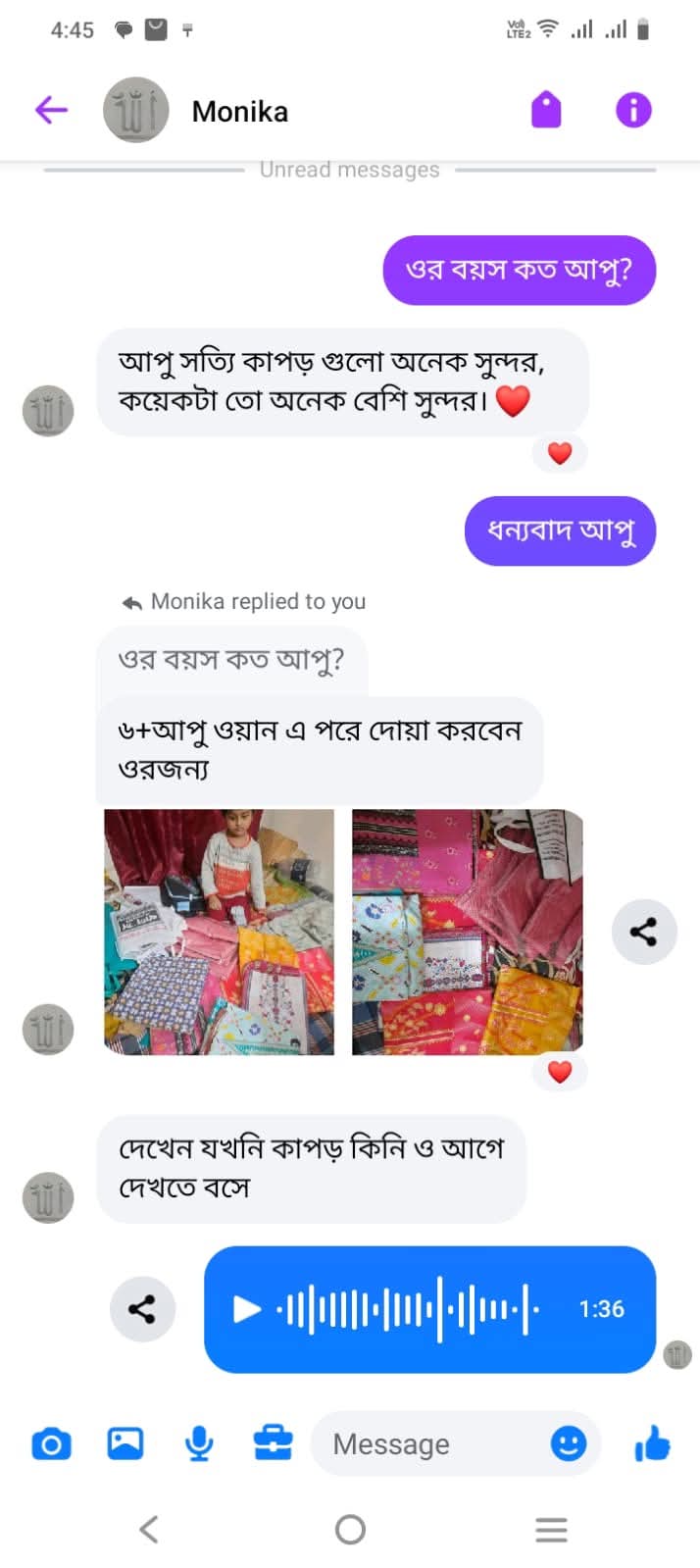Open the camera to take a photo
700x1568 pixels.
[51, 1443]
